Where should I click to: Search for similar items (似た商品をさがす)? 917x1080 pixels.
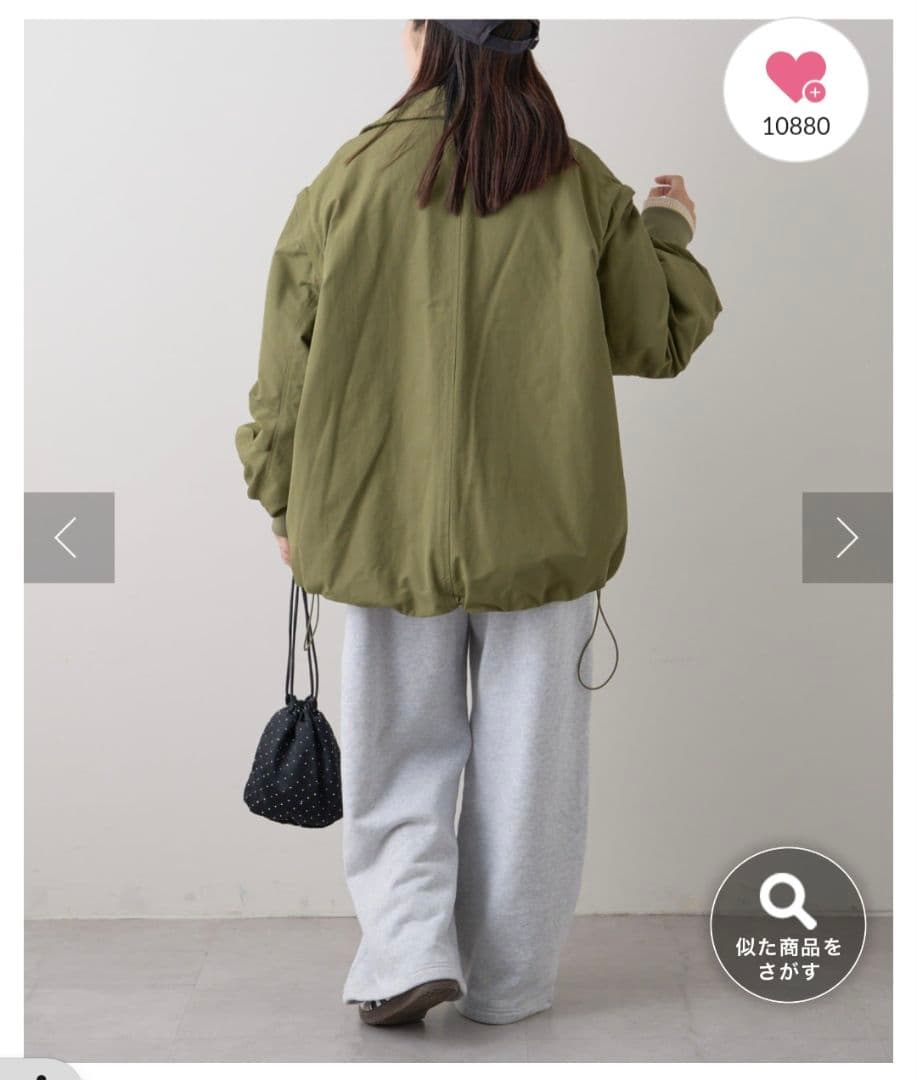tap(788, 924)
